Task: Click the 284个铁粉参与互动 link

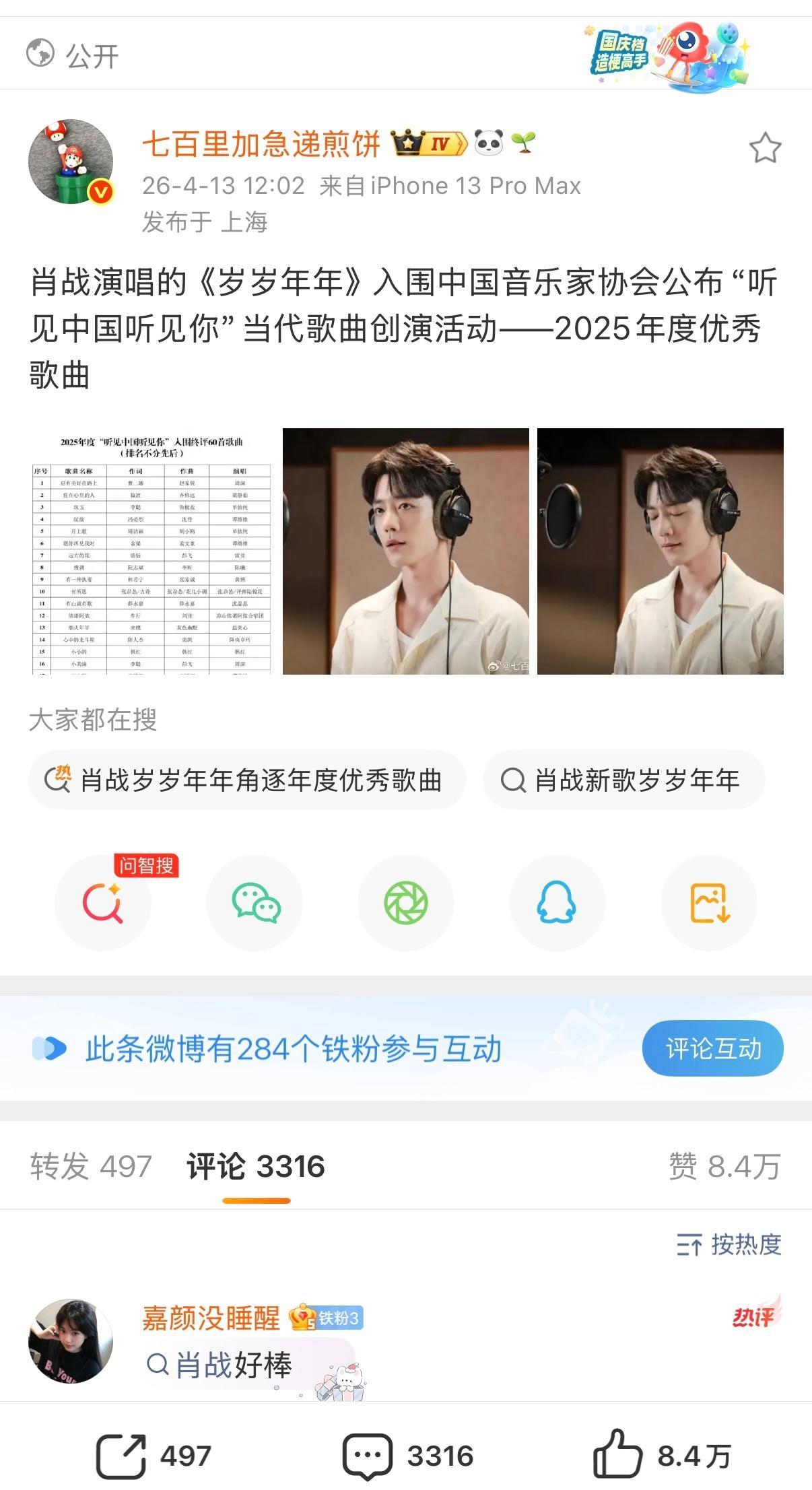Action: tap(293, 1050)
